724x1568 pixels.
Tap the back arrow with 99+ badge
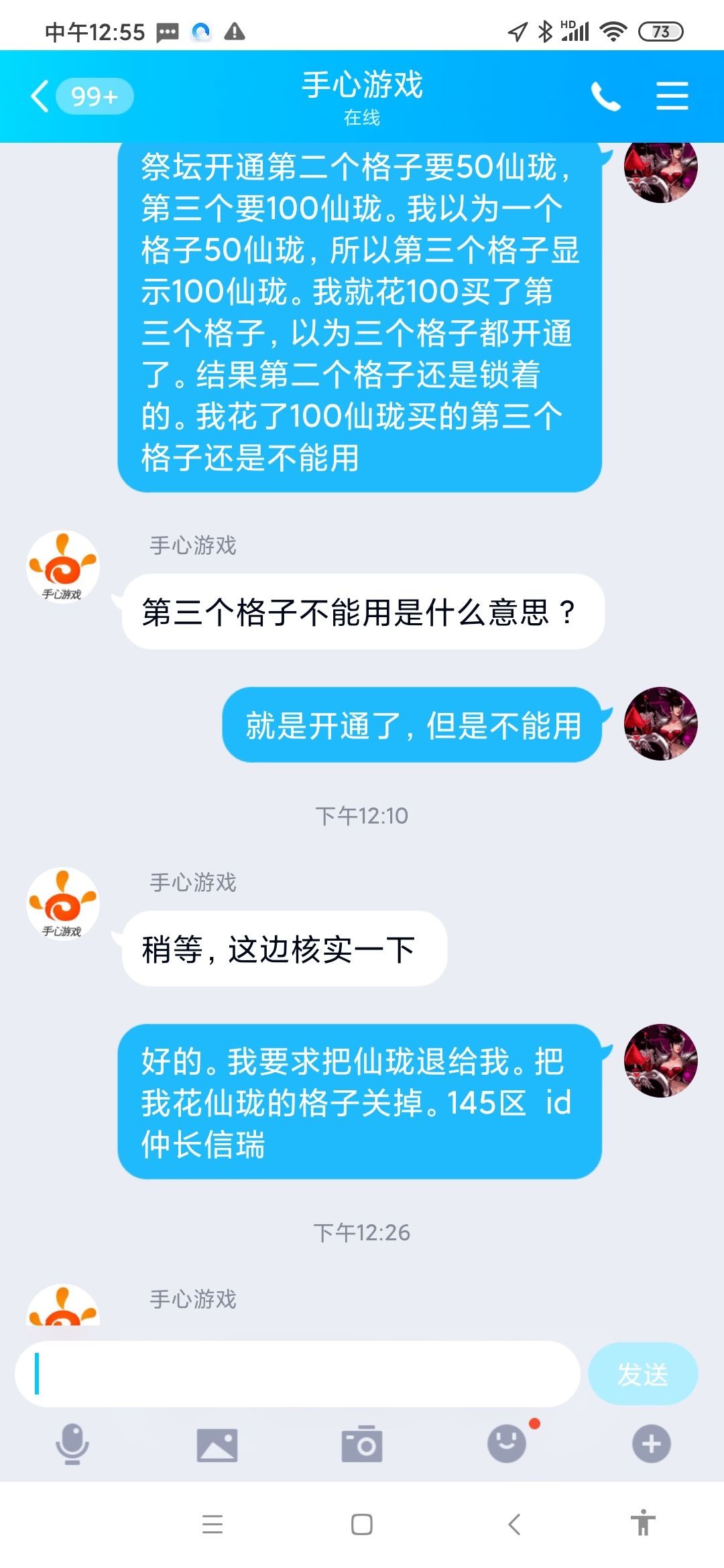(74, 96)
